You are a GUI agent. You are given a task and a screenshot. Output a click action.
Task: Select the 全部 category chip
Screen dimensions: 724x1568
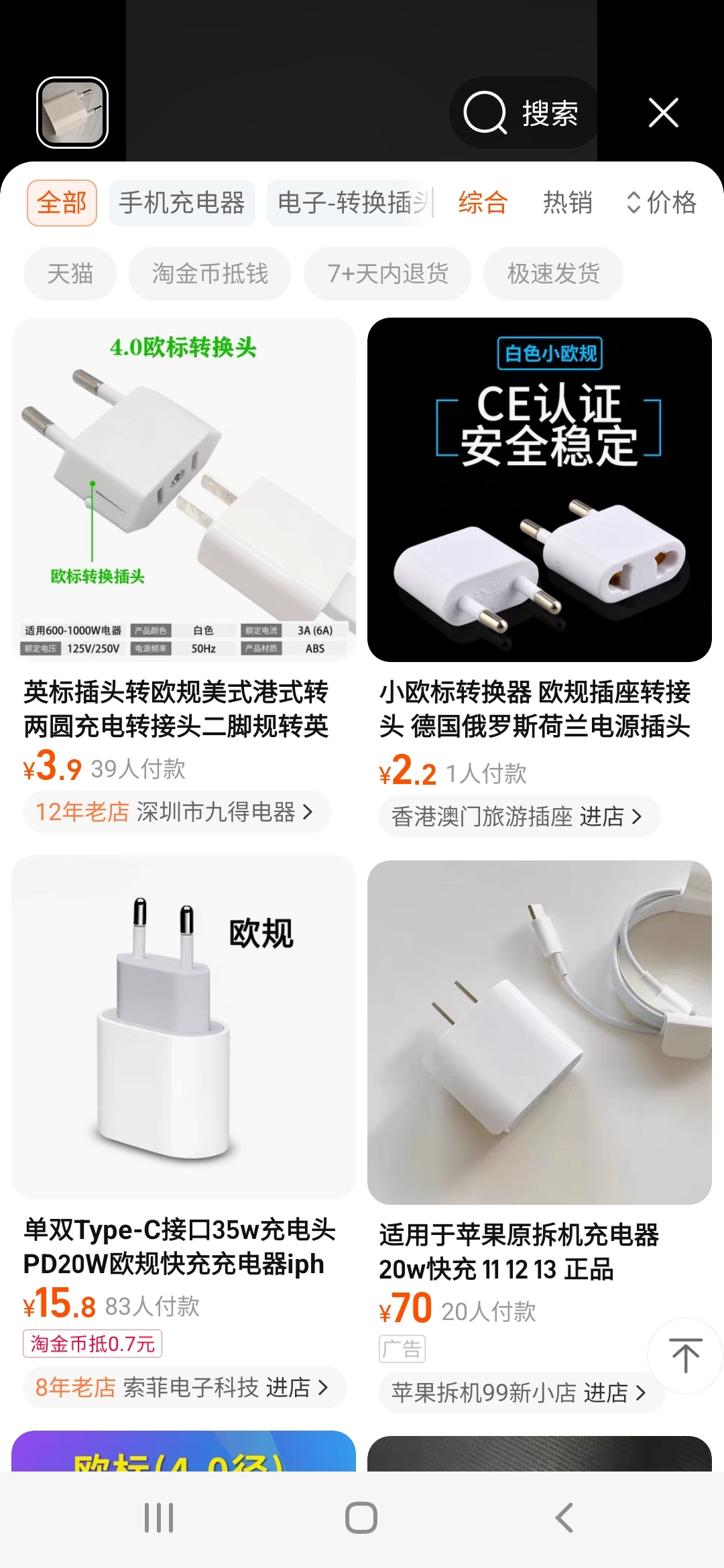[x=62, y=202]
